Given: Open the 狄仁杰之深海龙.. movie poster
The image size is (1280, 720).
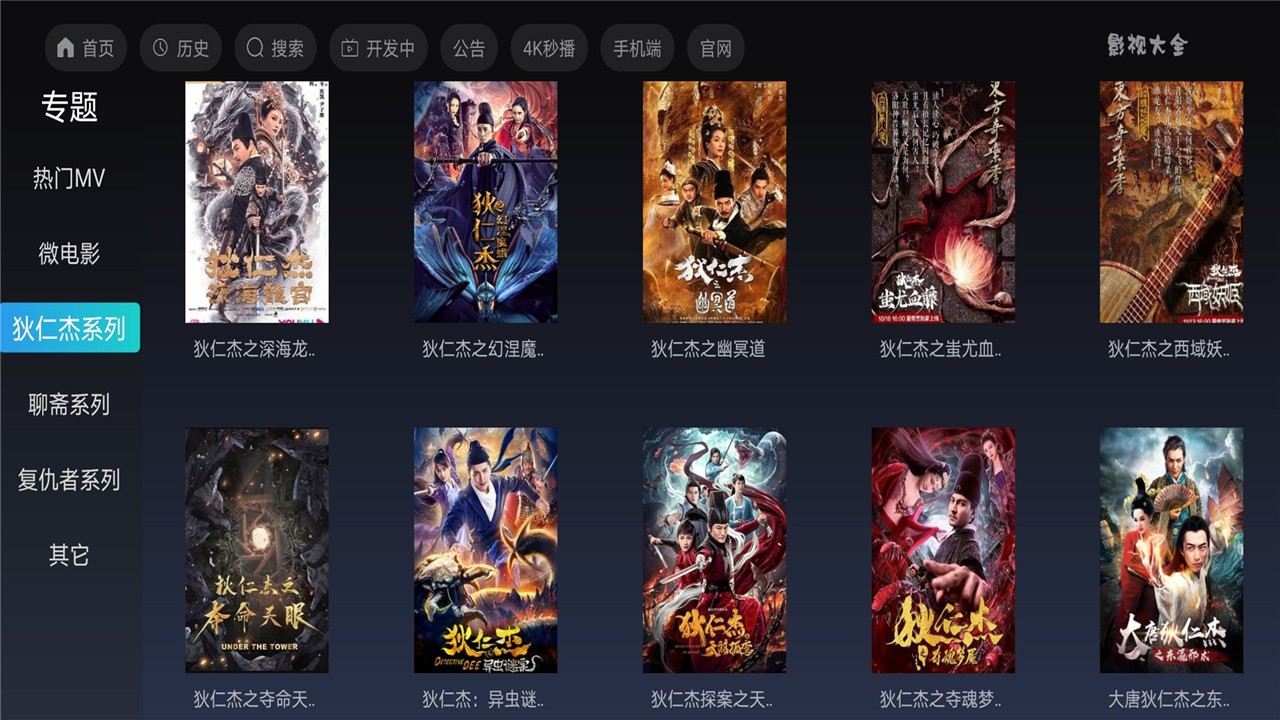Looking at the screenshot, I should (257, 202).
